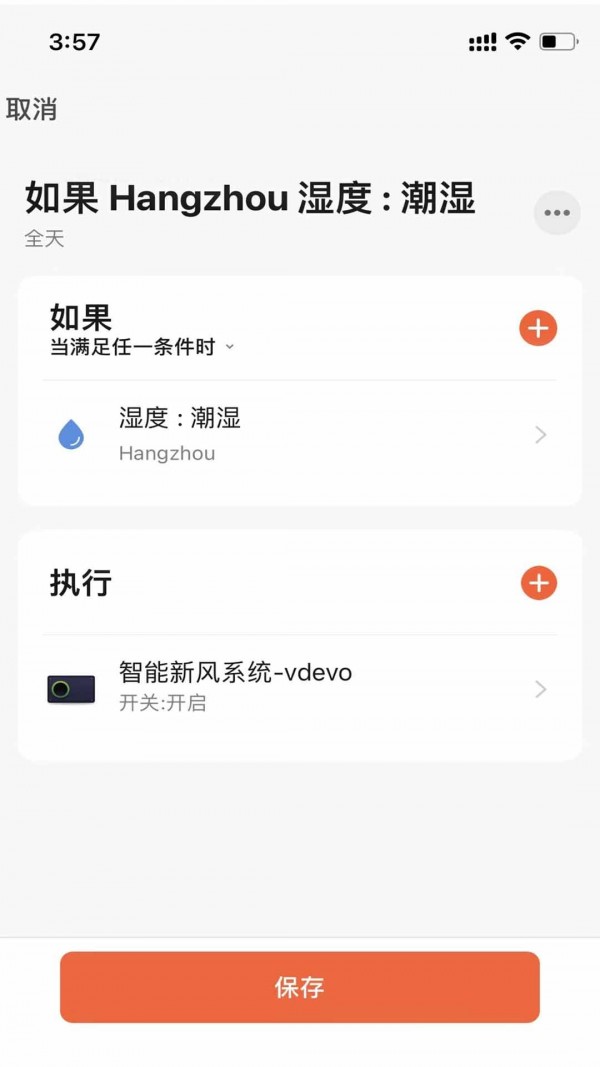Tap 取消 to cancel editing
The width and height of the screenshot is (600, 1067).
[32, 110]
